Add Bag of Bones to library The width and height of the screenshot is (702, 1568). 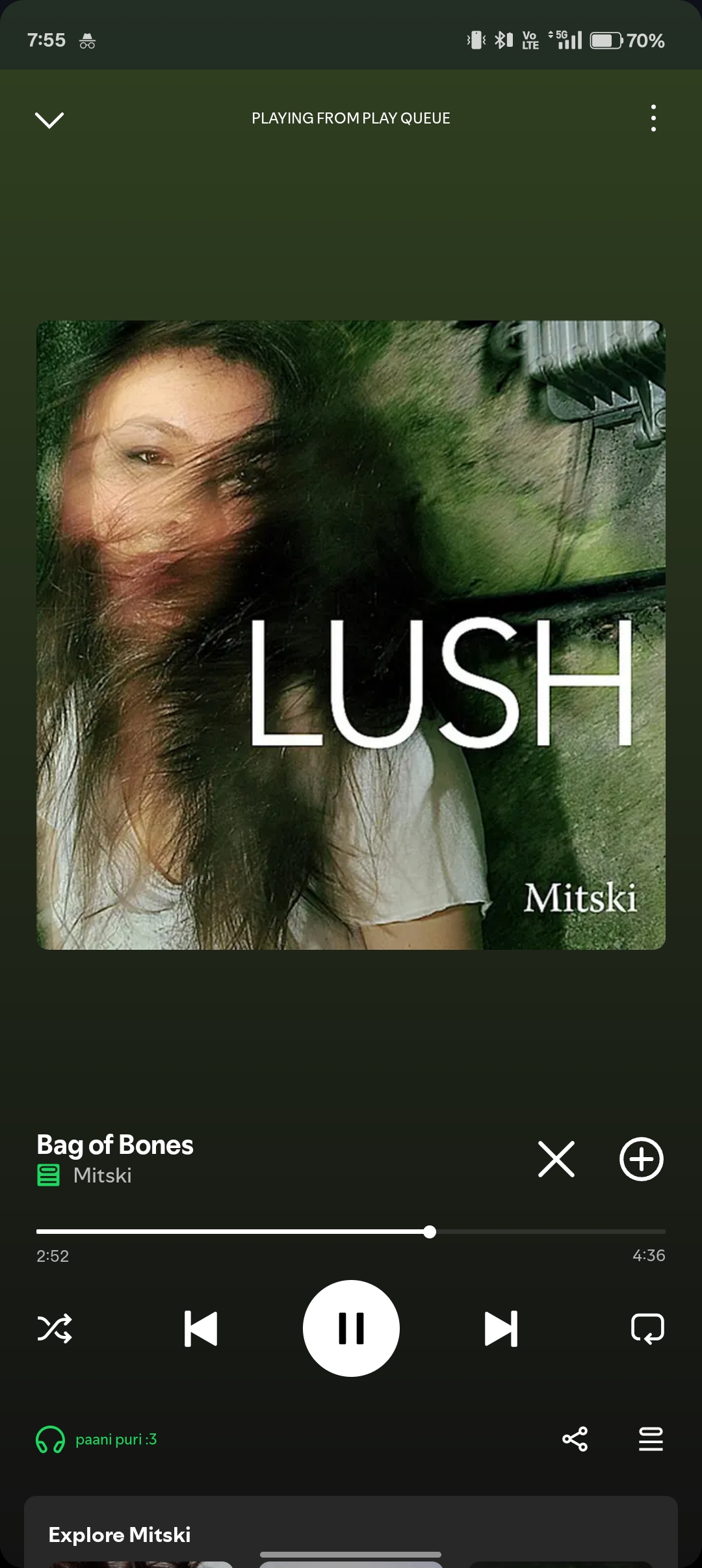641,1159
